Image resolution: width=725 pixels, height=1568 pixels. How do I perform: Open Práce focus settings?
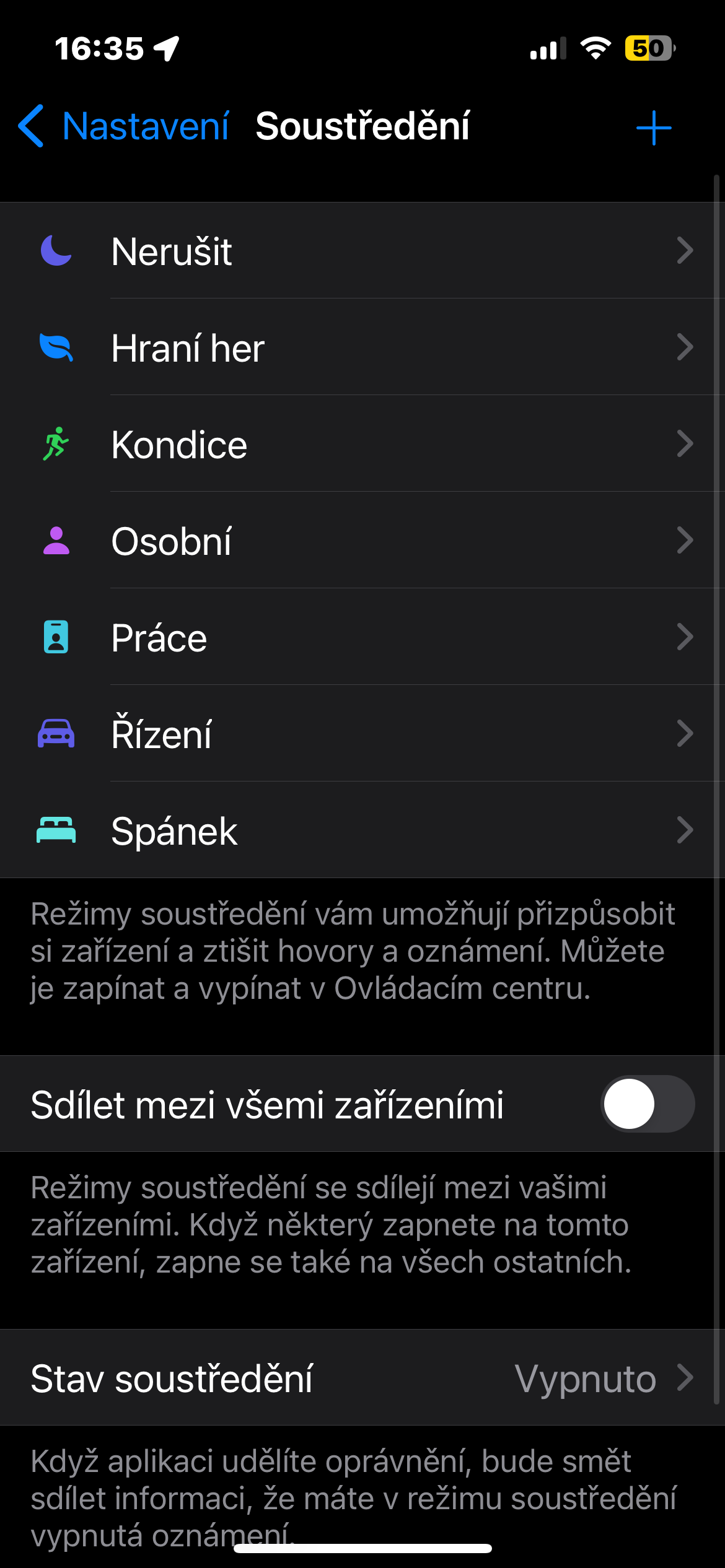tap(362, 637)
